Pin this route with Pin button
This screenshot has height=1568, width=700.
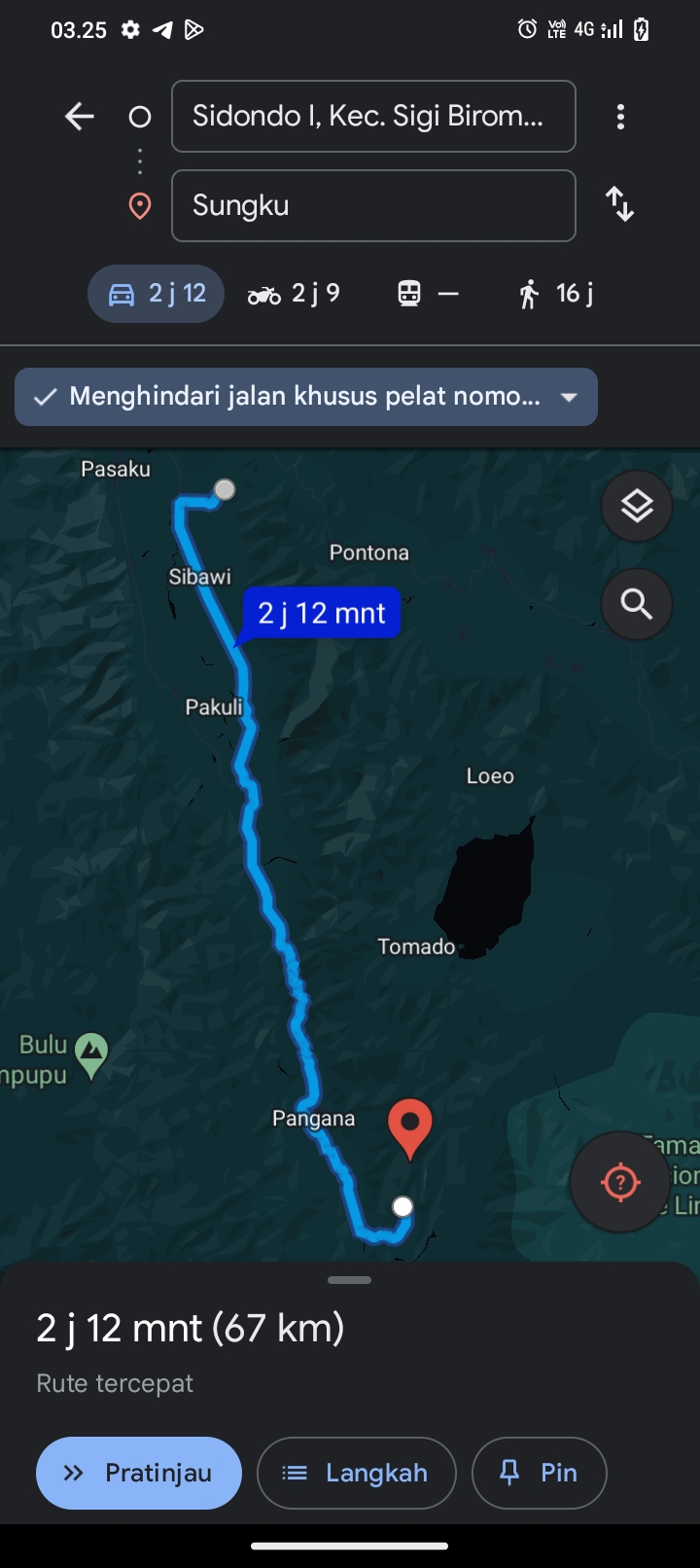point(540,1473)
